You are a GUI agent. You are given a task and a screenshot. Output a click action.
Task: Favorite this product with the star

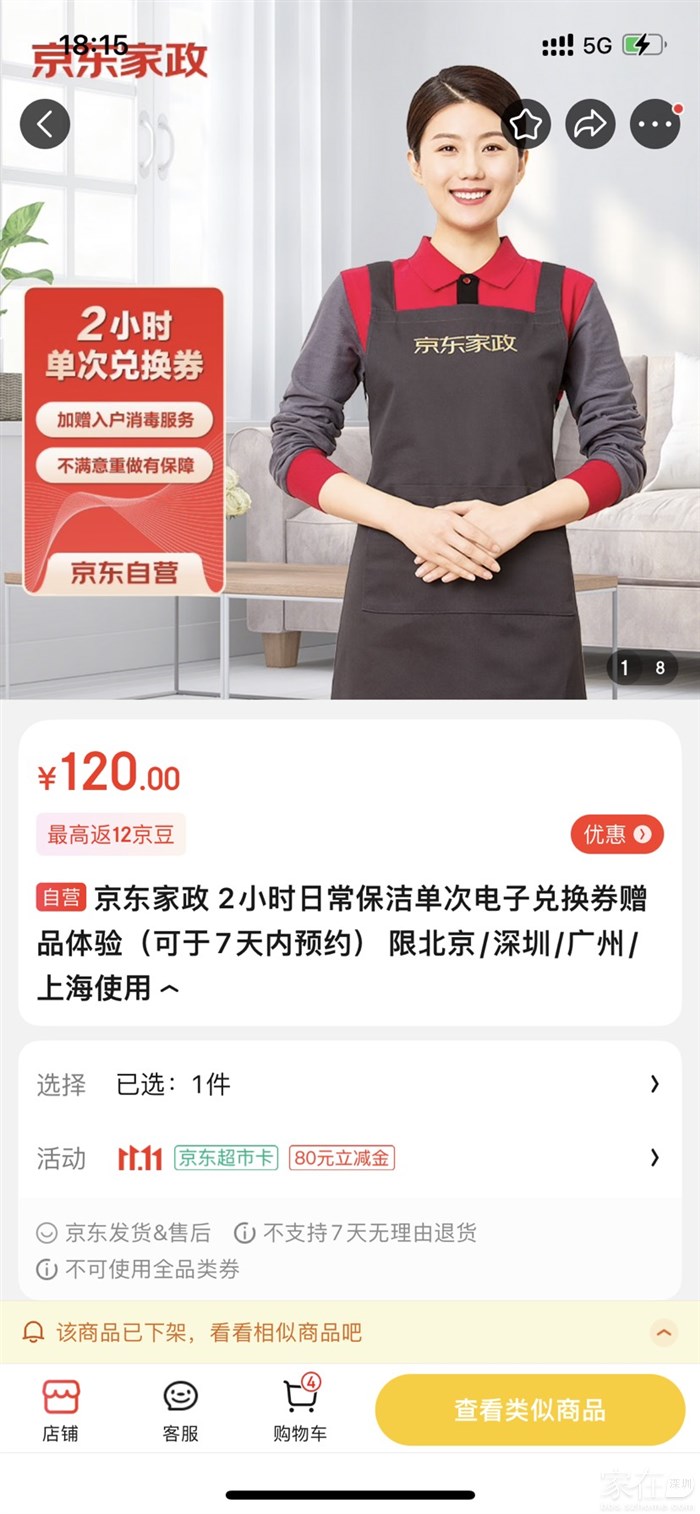(526, 124)
